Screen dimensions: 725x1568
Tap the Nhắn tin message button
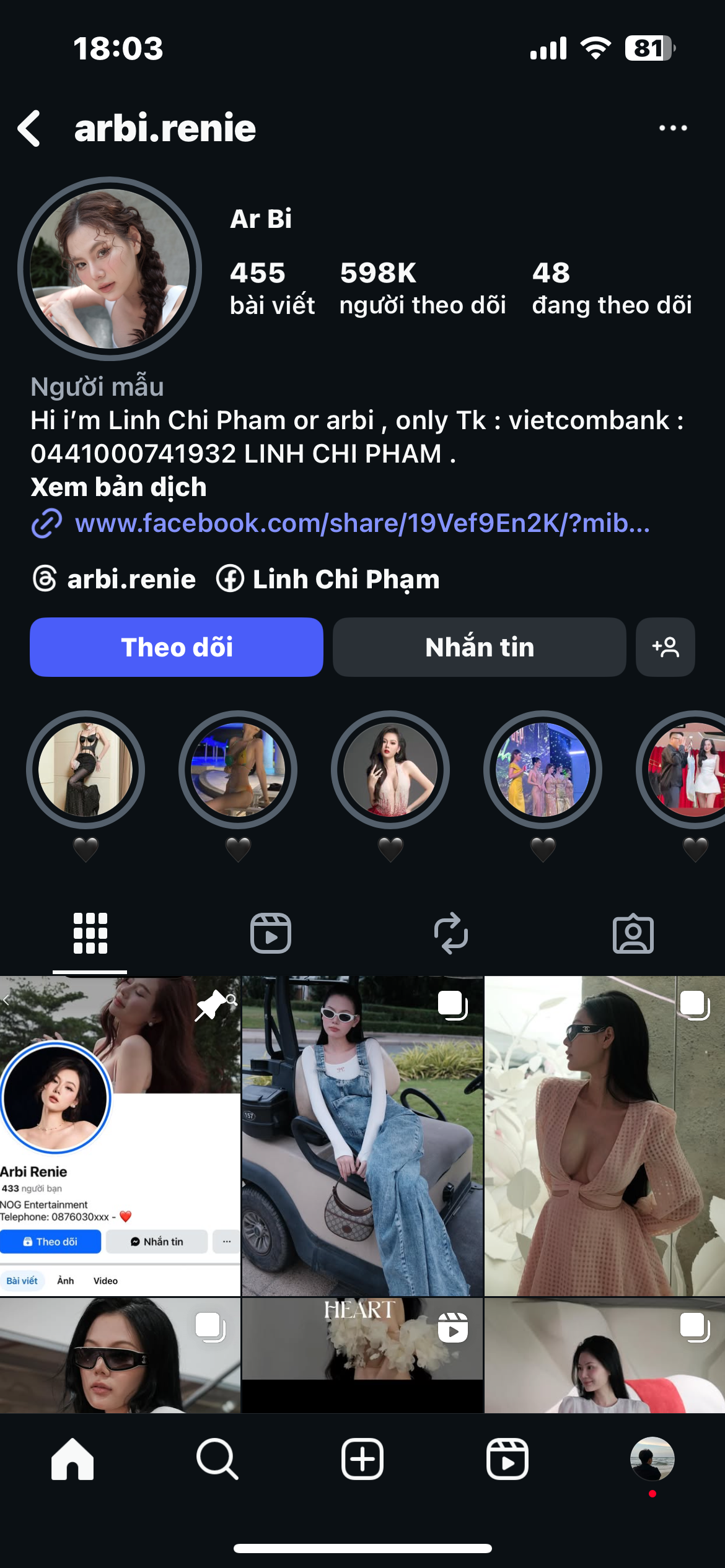479,647
